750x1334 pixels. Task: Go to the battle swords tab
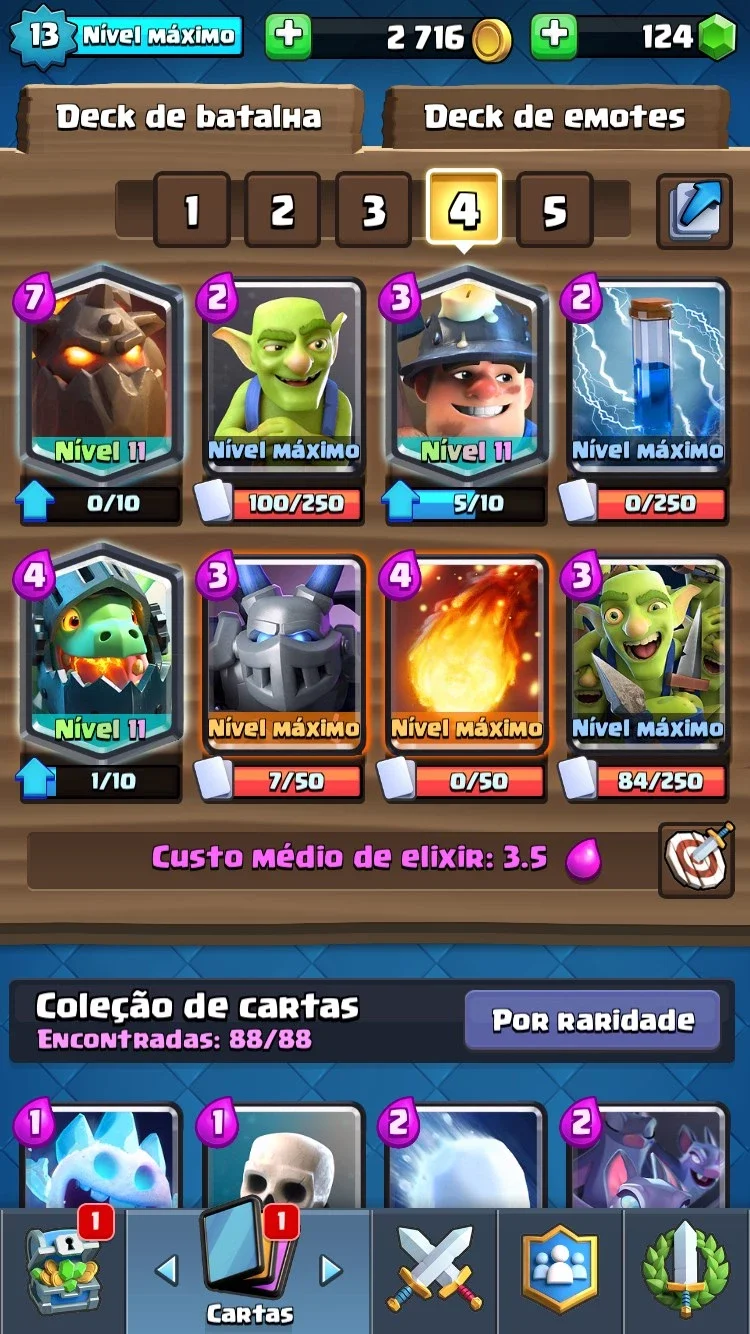click(x=435, y=1270)
